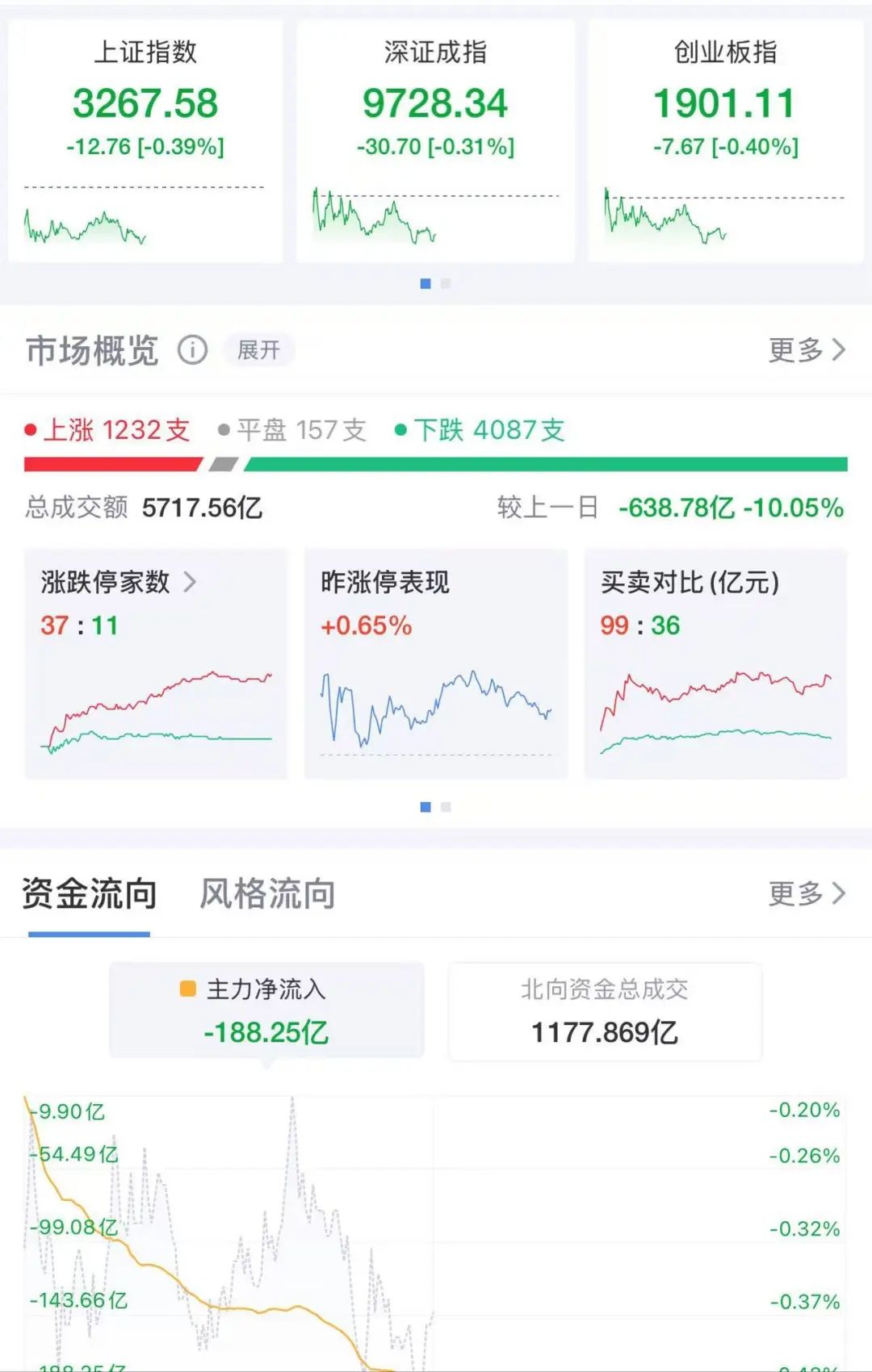Screen dimensions: 872x1372
Task: Select the 主力净流入 chart option
Action: (266, 1010)
